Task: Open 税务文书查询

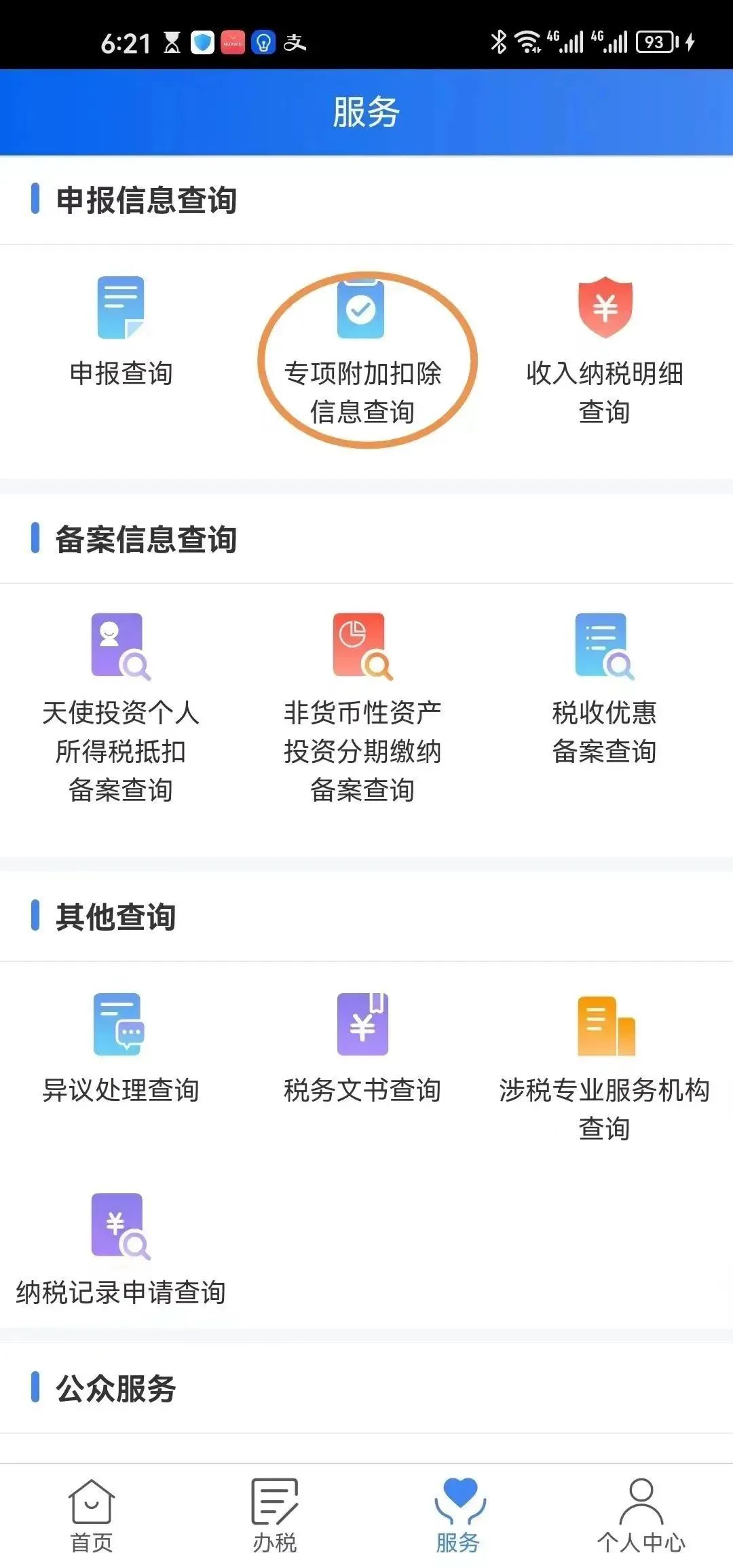Action: 362,1048
